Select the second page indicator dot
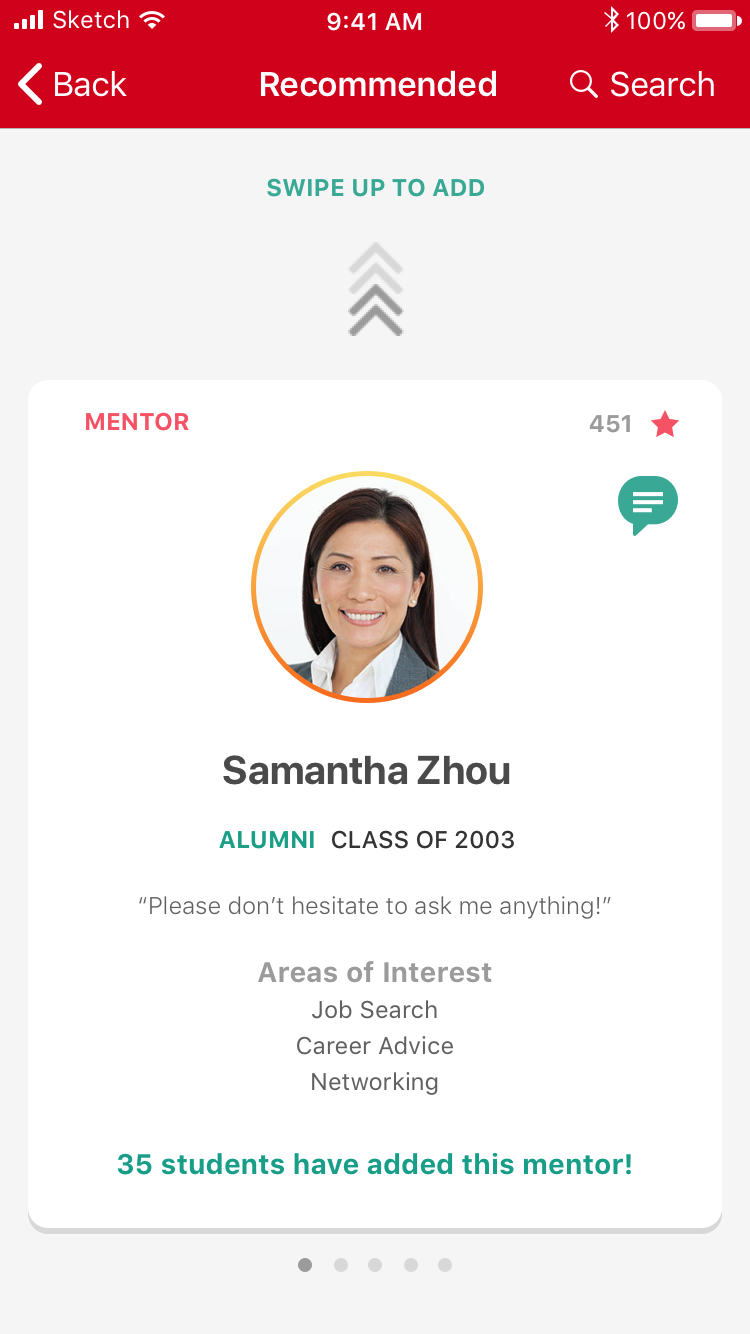Image resolution: width=750 pixels, height=1334 pixels. click(341, 1265)
